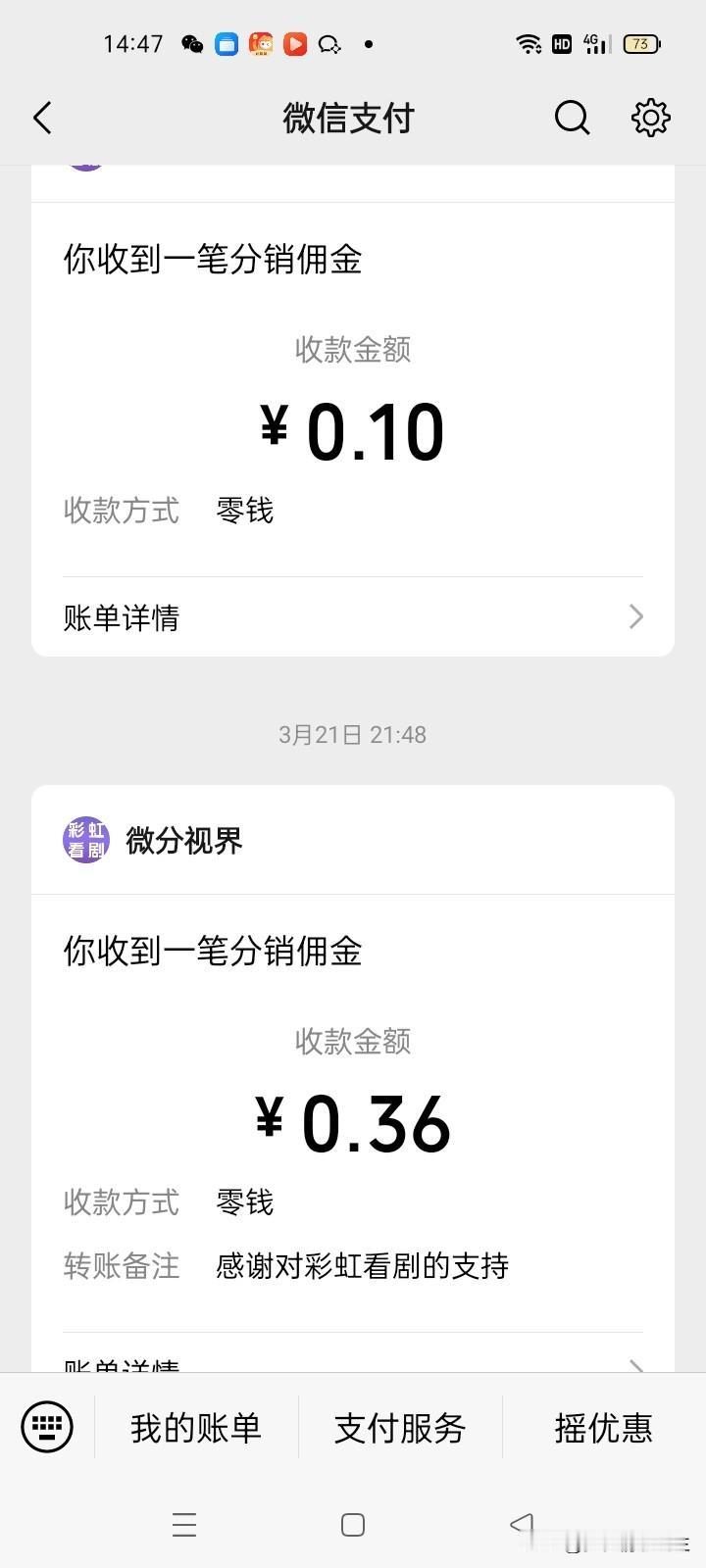Open 账单详情 for the ¥0.10 payment
This screenshot has height=1568, width=706.
pos(353,617)
